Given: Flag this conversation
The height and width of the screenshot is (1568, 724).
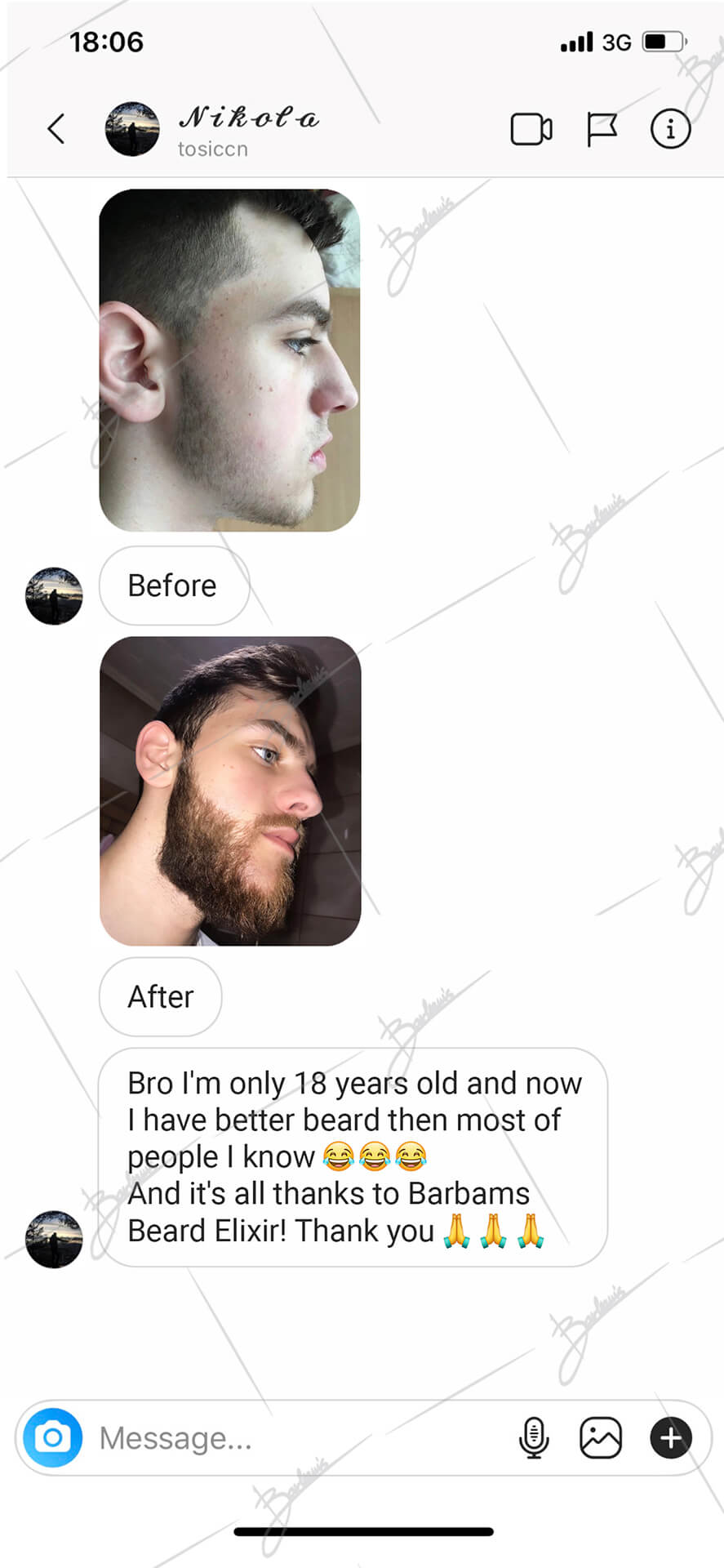Looking at the screenshot, I should click(x=602, y=129).
